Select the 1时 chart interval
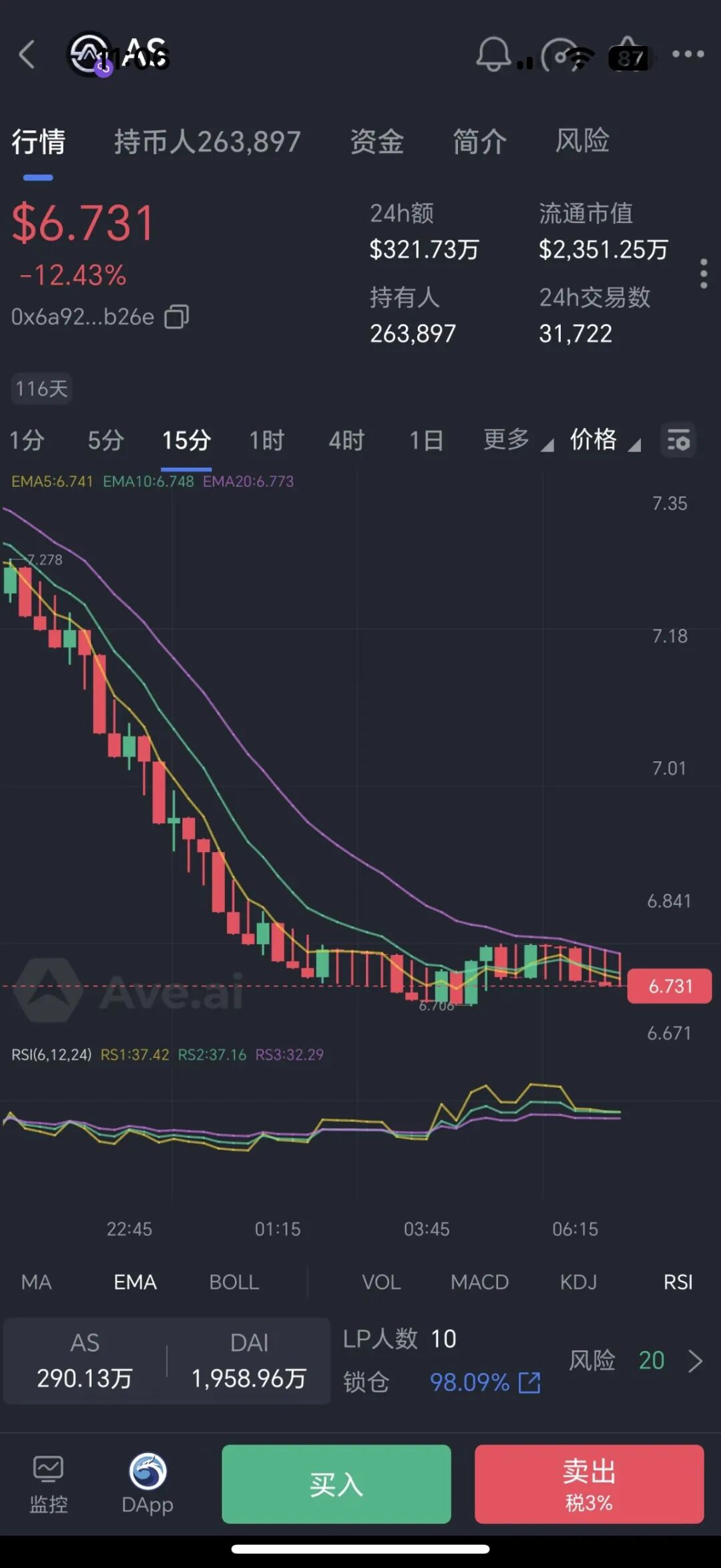This screenshot has height=1568, width=721. tap(266, 440)
